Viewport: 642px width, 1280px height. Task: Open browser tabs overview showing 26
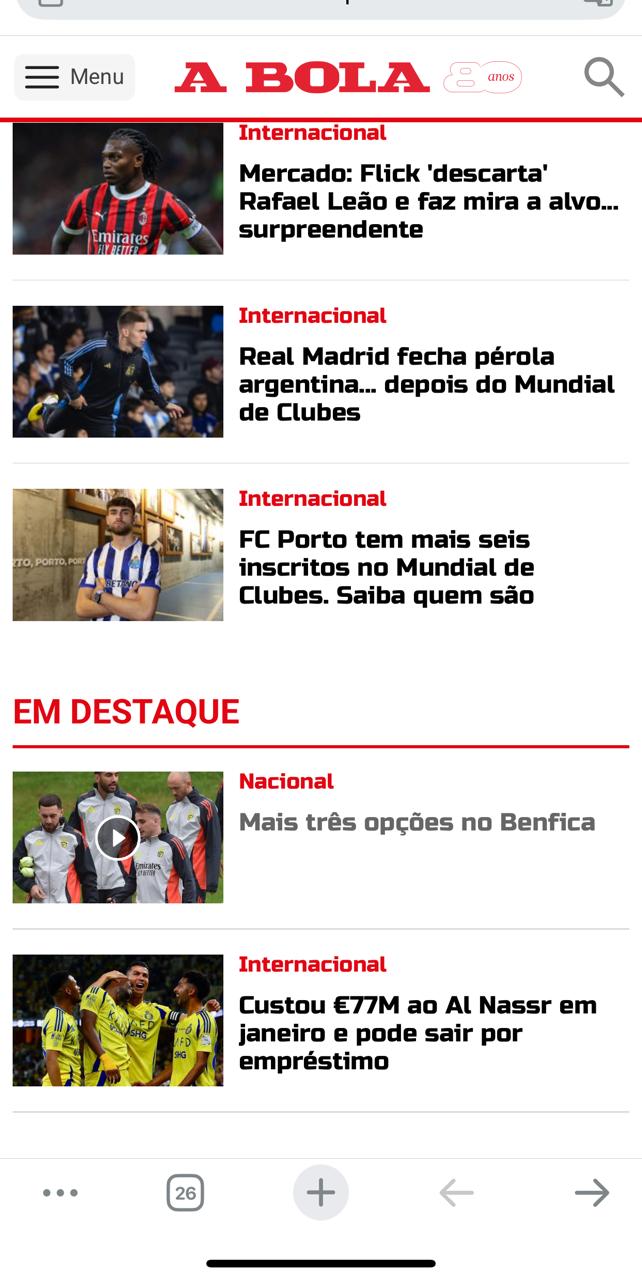(x=185, y=1192)
